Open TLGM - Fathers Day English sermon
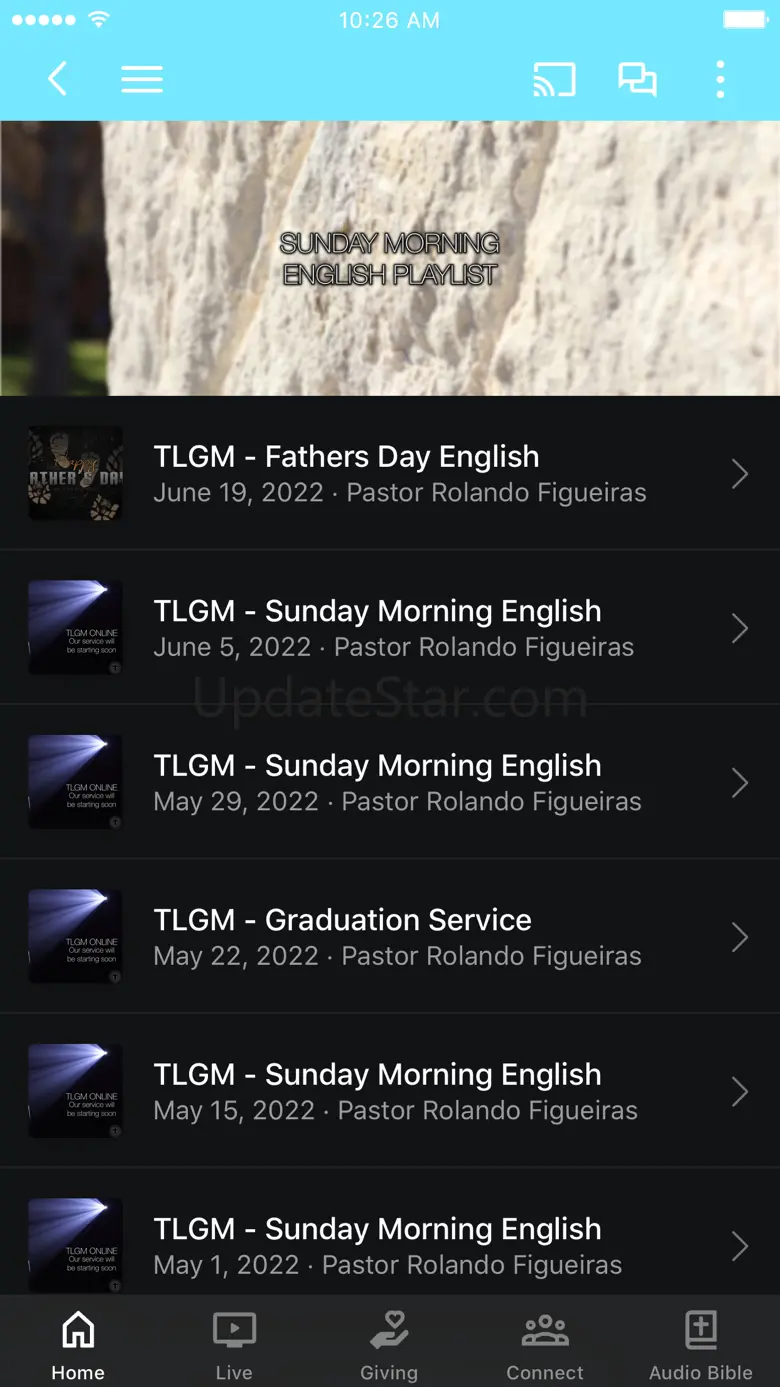The height and width of the screenshot is (1387, 780). 390,473
